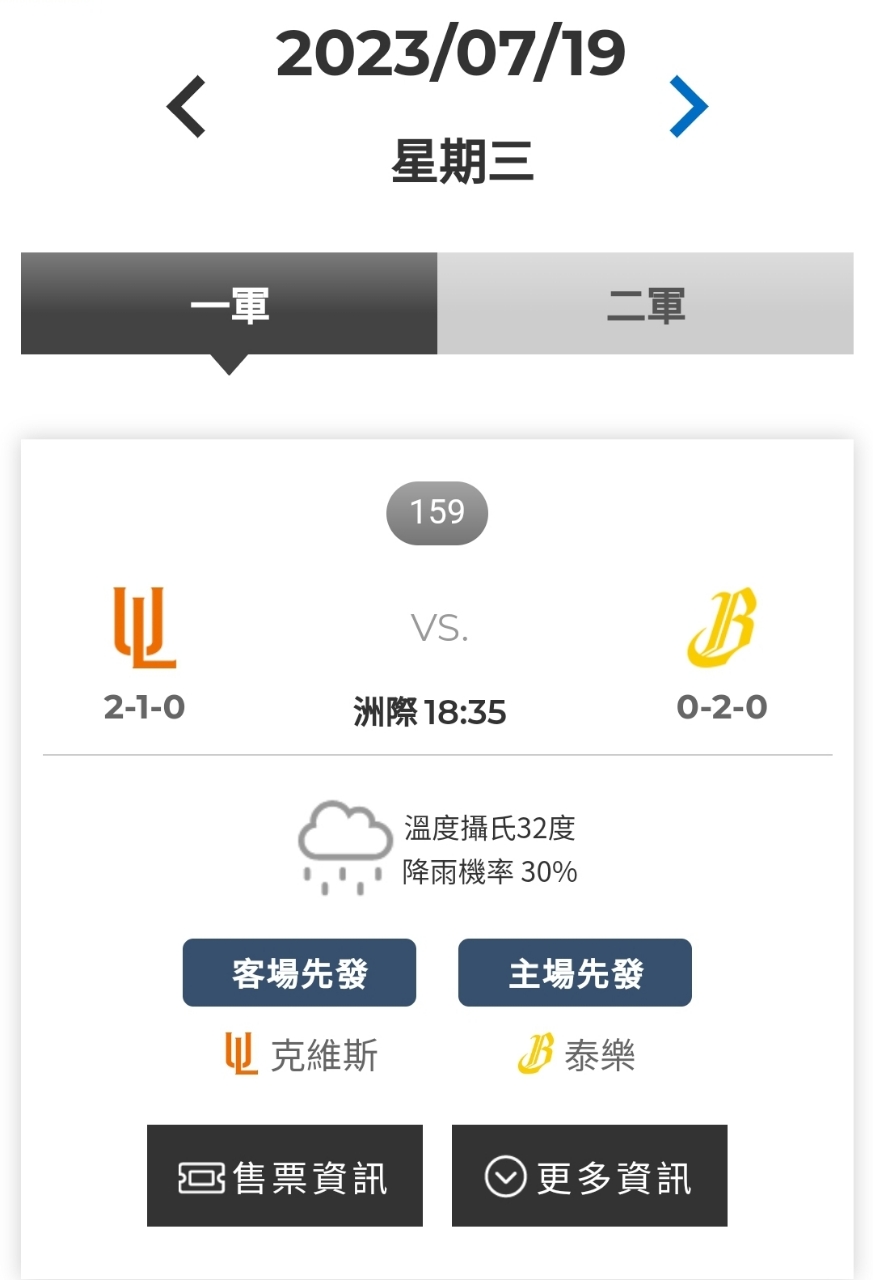Switch to the 二軍 tab
873x1280 pixels.
(x=645, y=304)
